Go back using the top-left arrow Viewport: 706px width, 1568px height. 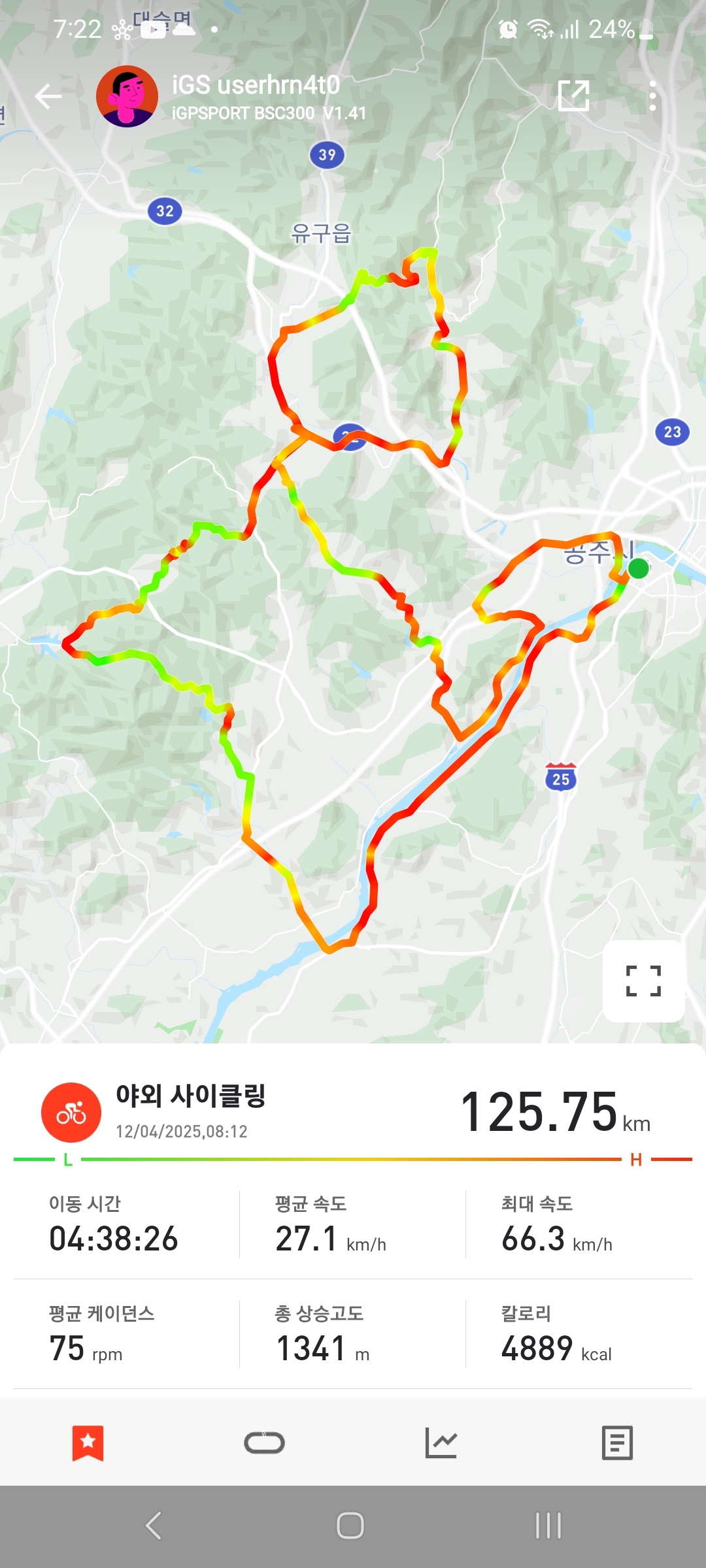(x=48, y=97)
